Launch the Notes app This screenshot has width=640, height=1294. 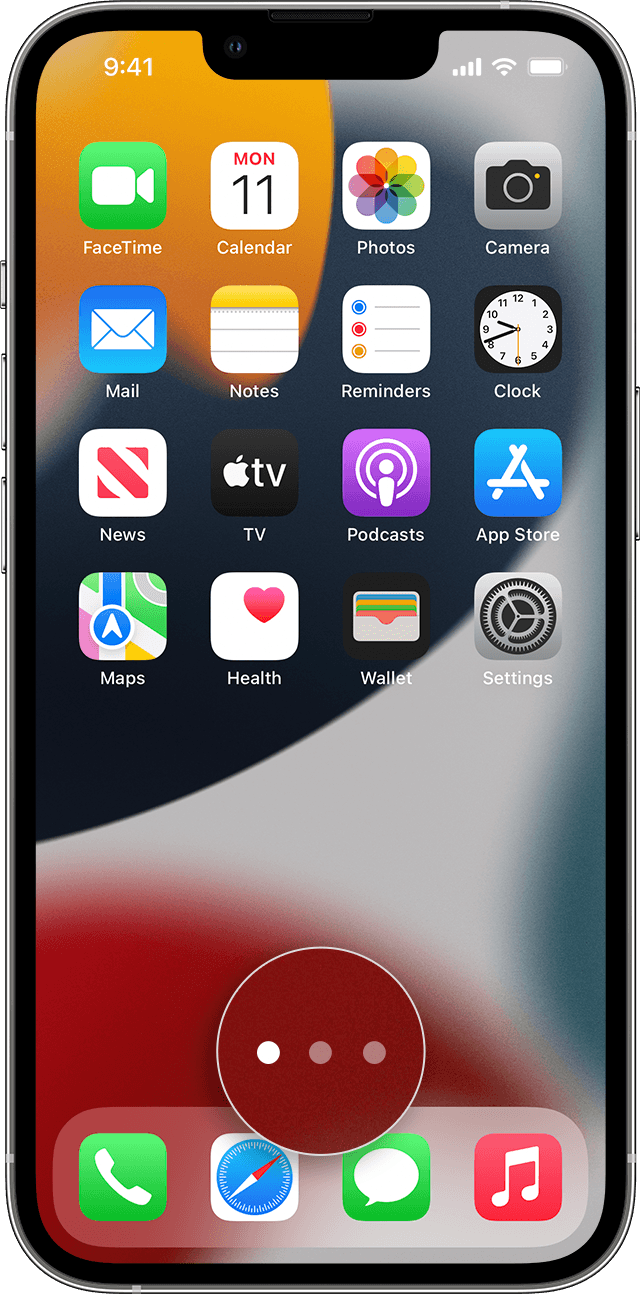[x=254, y=329]
